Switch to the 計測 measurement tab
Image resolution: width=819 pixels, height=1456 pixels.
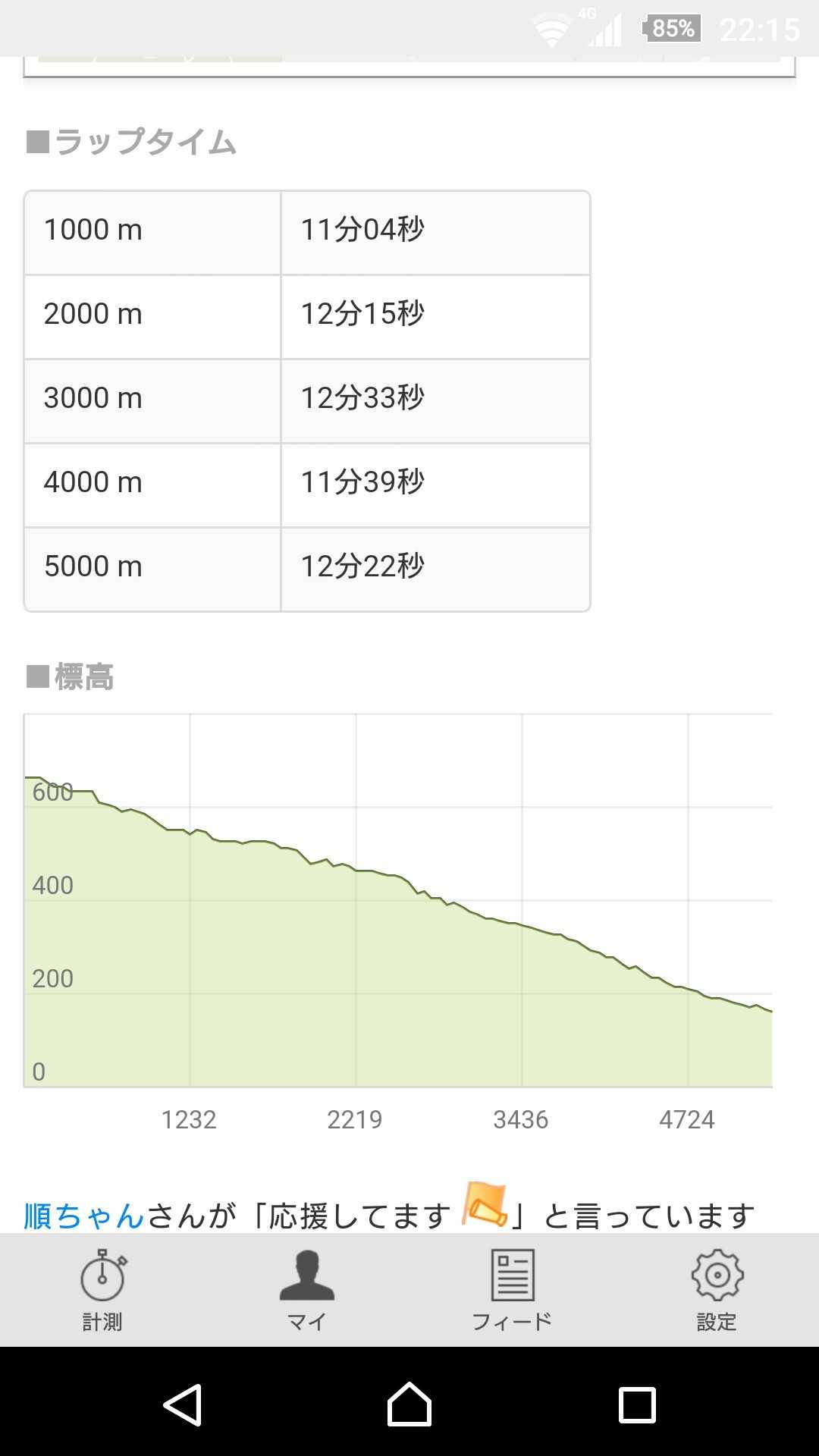pos(102,1289)
